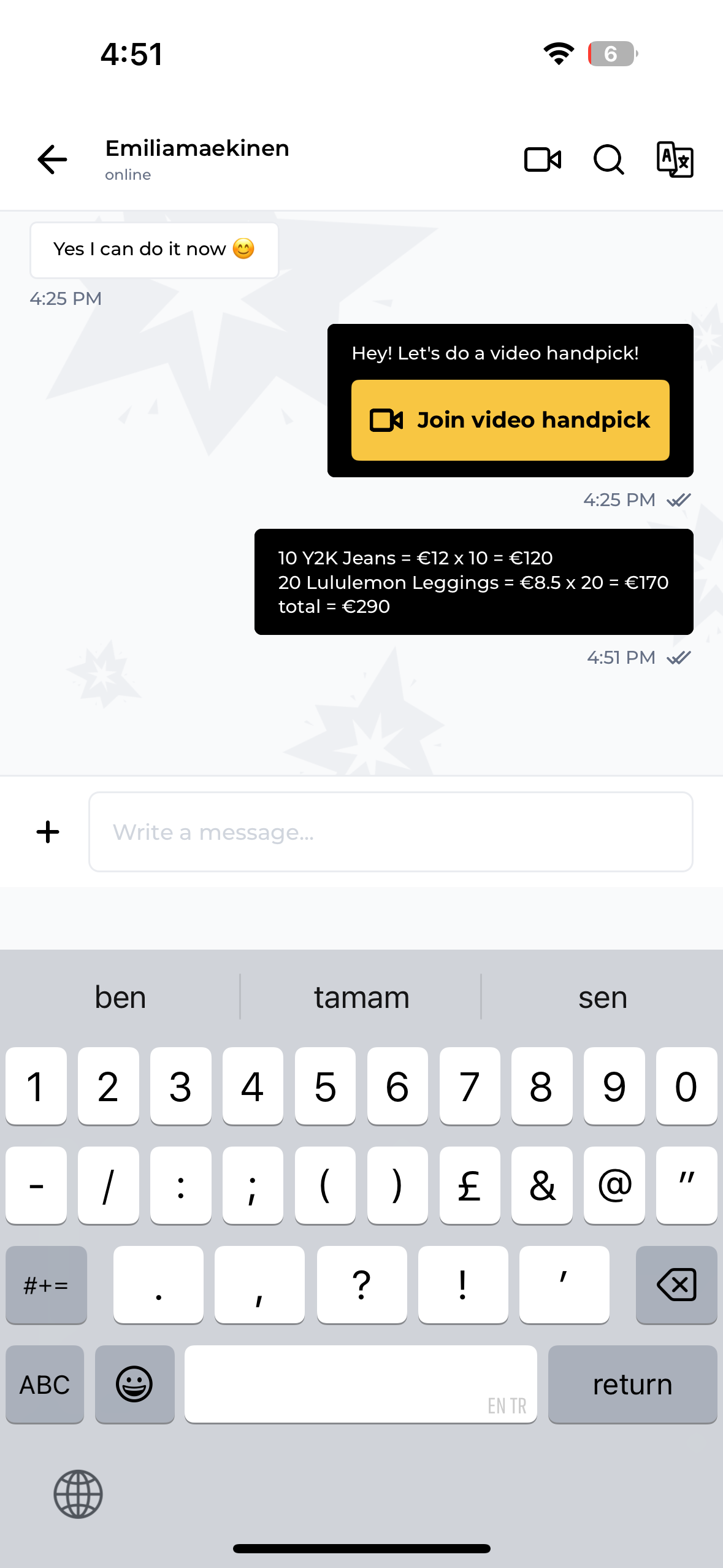
Task: Start a video call with Emiliamaekinen
Action: [543, 160]
